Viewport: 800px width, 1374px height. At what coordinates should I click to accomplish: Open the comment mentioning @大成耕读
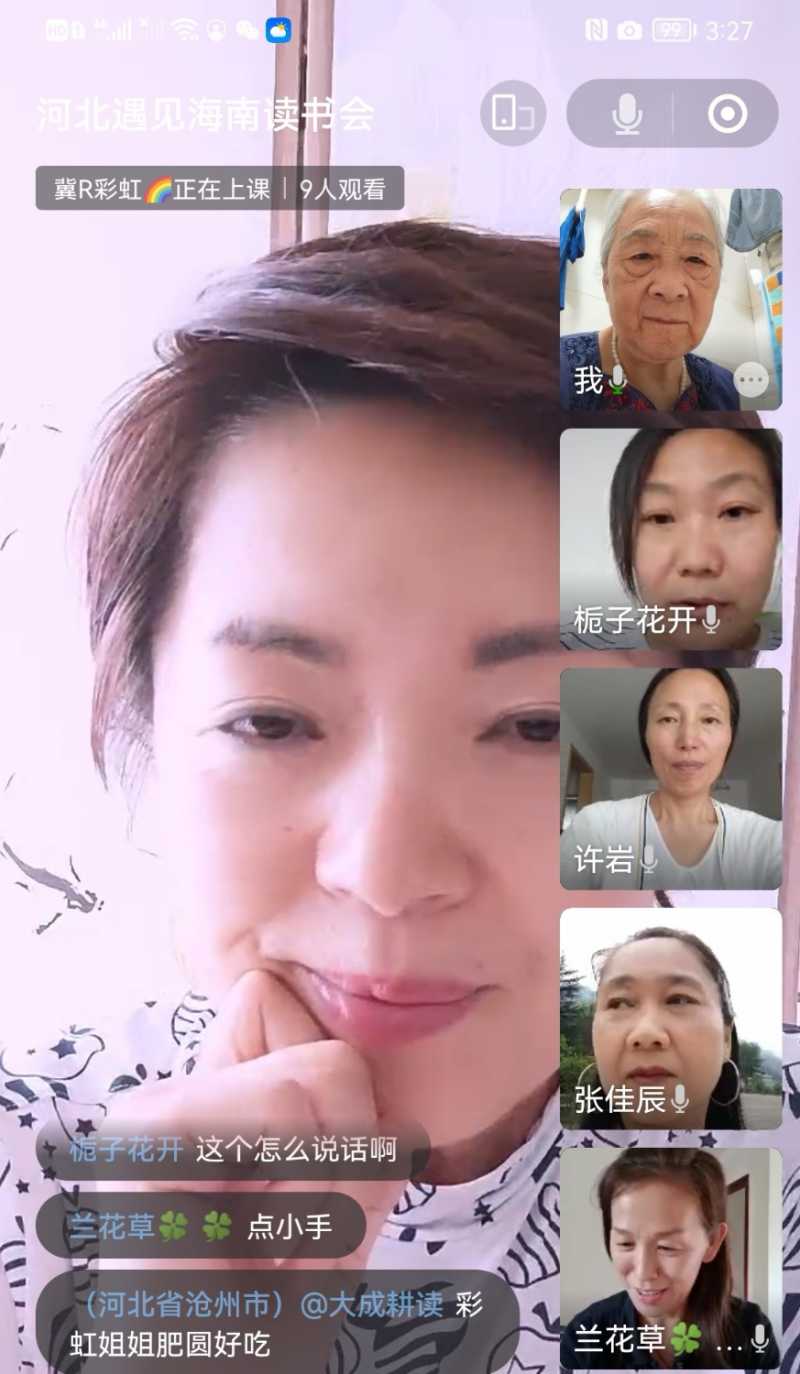click(x=276, y=1323)
